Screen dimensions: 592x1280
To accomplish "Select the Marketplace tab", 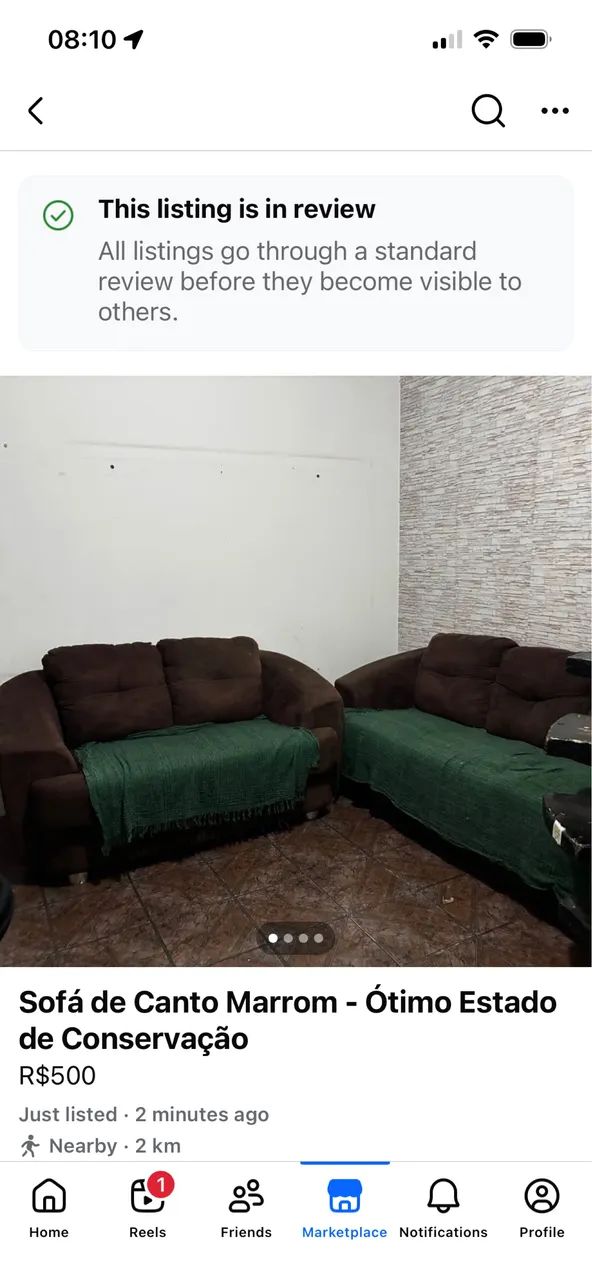I will tap(345, 1208).
